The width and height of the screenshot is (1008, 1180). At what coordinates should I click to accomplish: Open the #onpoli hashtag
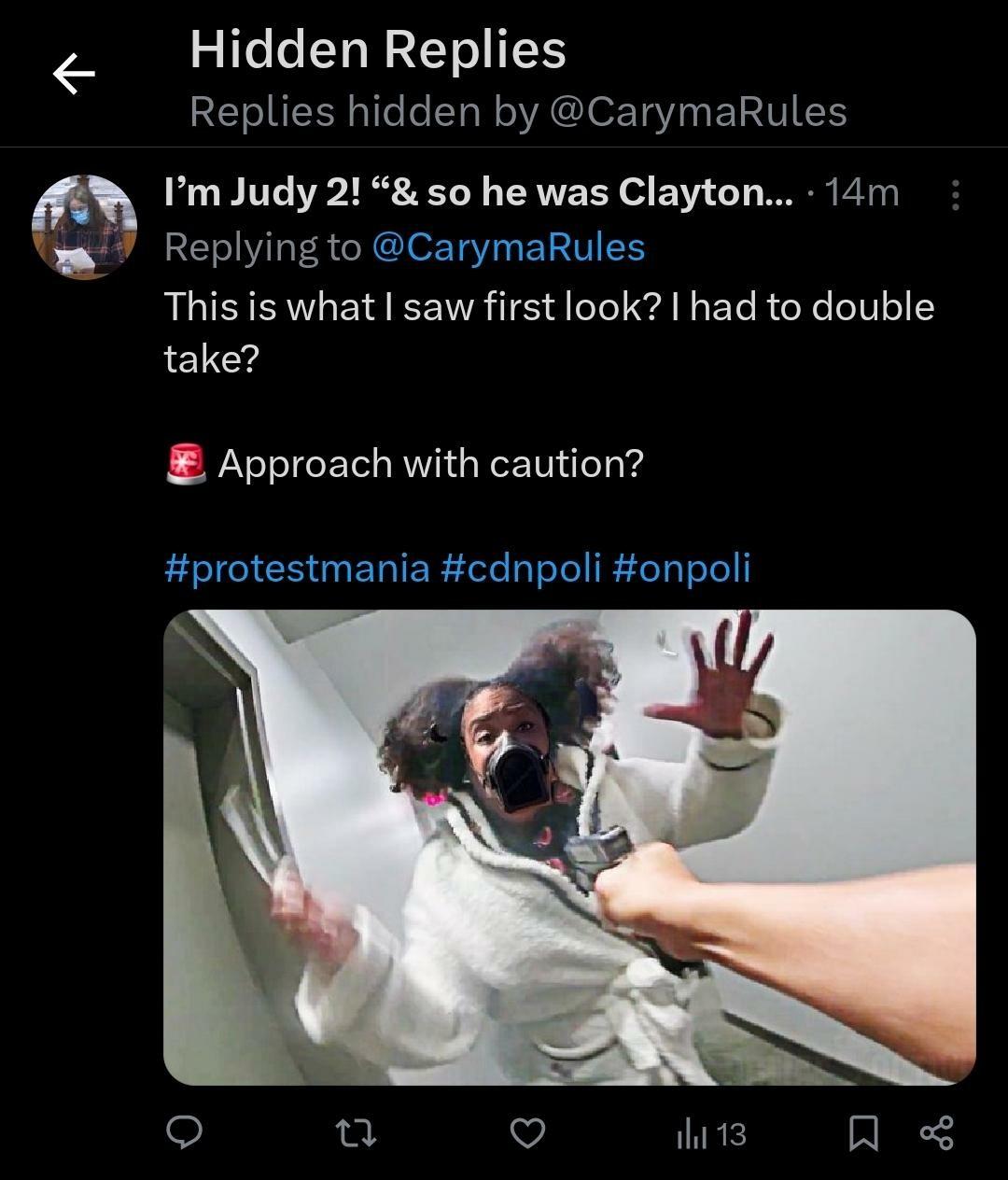pyautogui.click(x=681, y=567)
